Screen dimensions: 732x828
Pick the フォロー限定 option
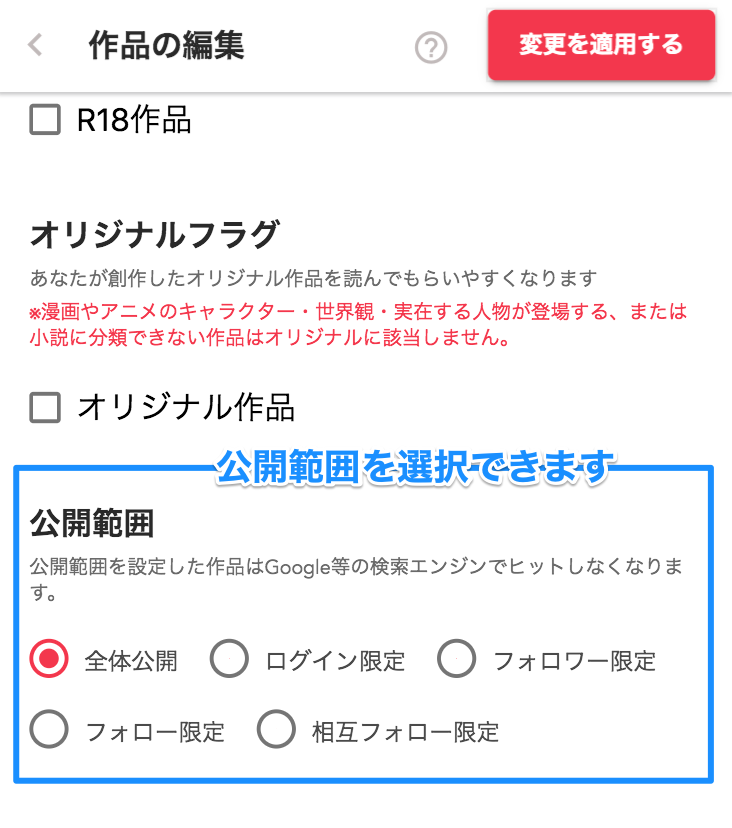pos(49,729)
